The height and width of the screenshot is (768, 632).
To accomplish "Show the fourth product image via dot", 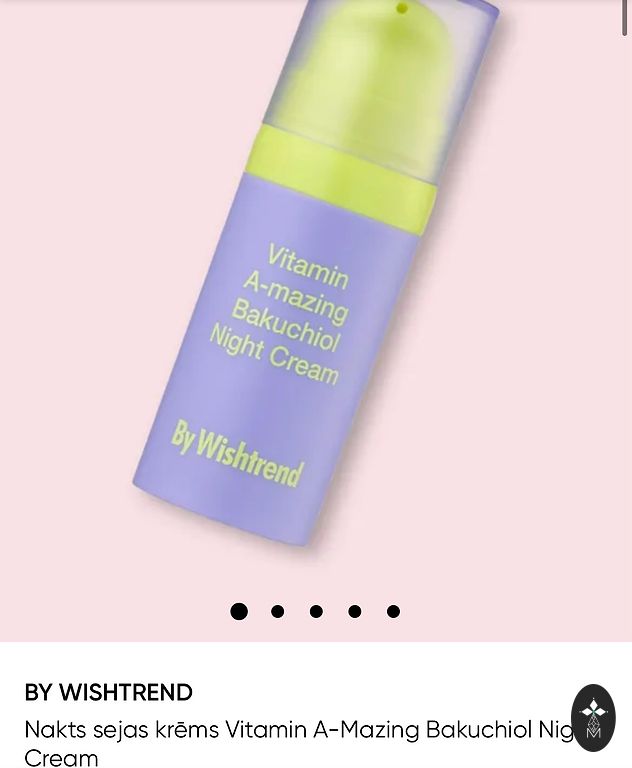I will click(355, 611).
